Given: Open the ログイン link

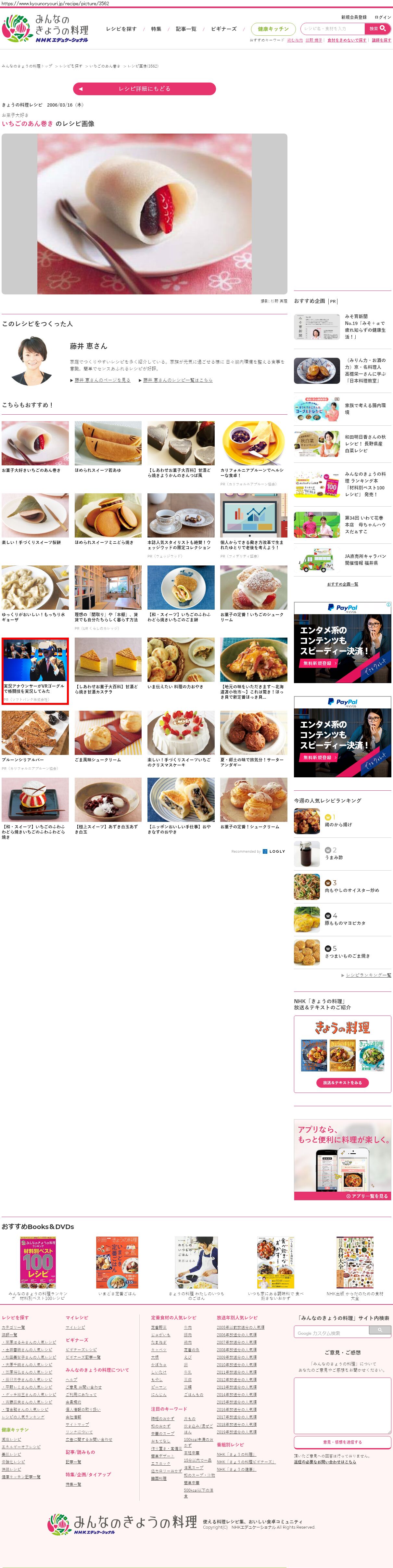Looking at the screenshot, I should click(x=383, y=17).
